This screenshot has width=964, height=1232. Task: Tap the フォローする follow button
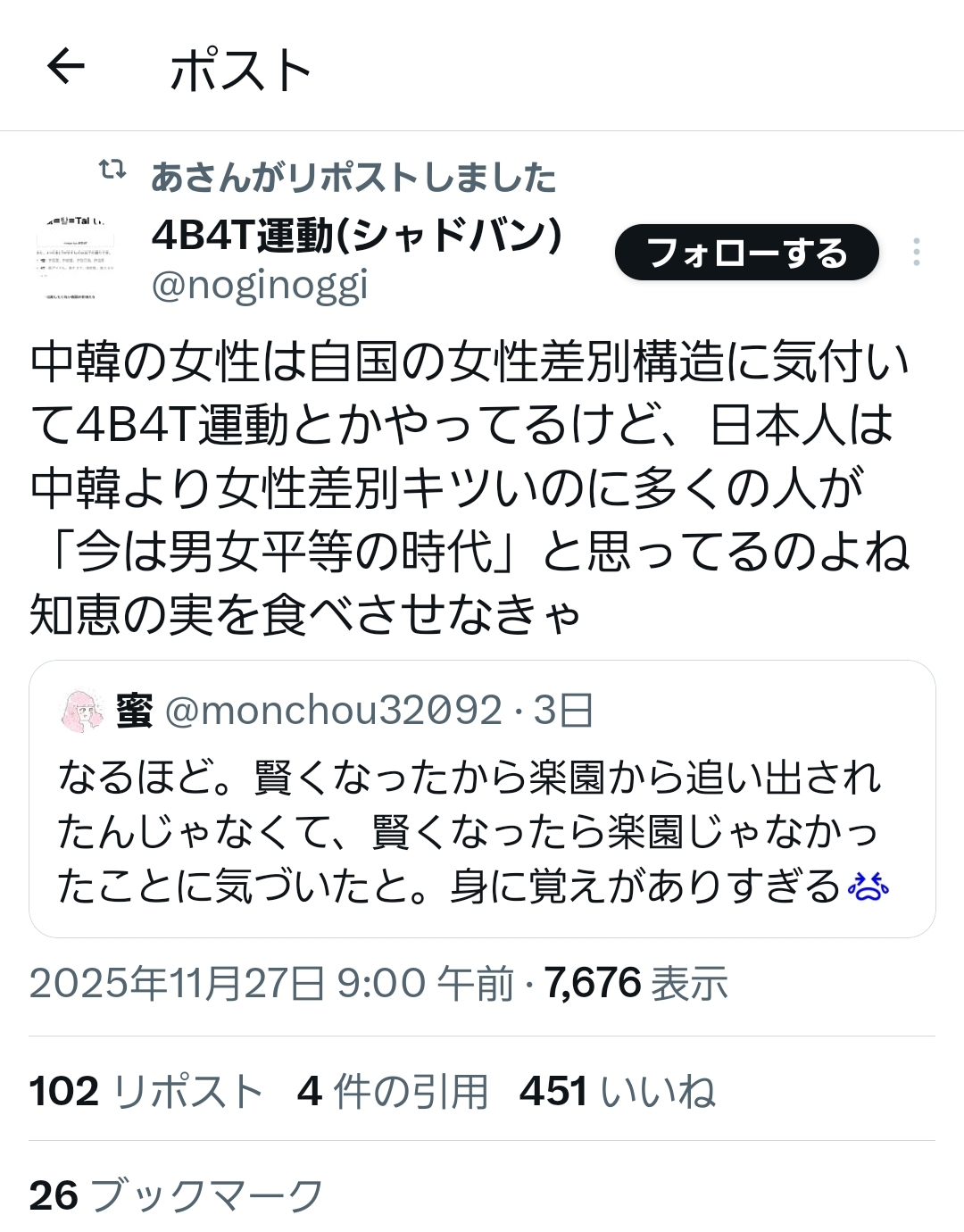(747, 253)
